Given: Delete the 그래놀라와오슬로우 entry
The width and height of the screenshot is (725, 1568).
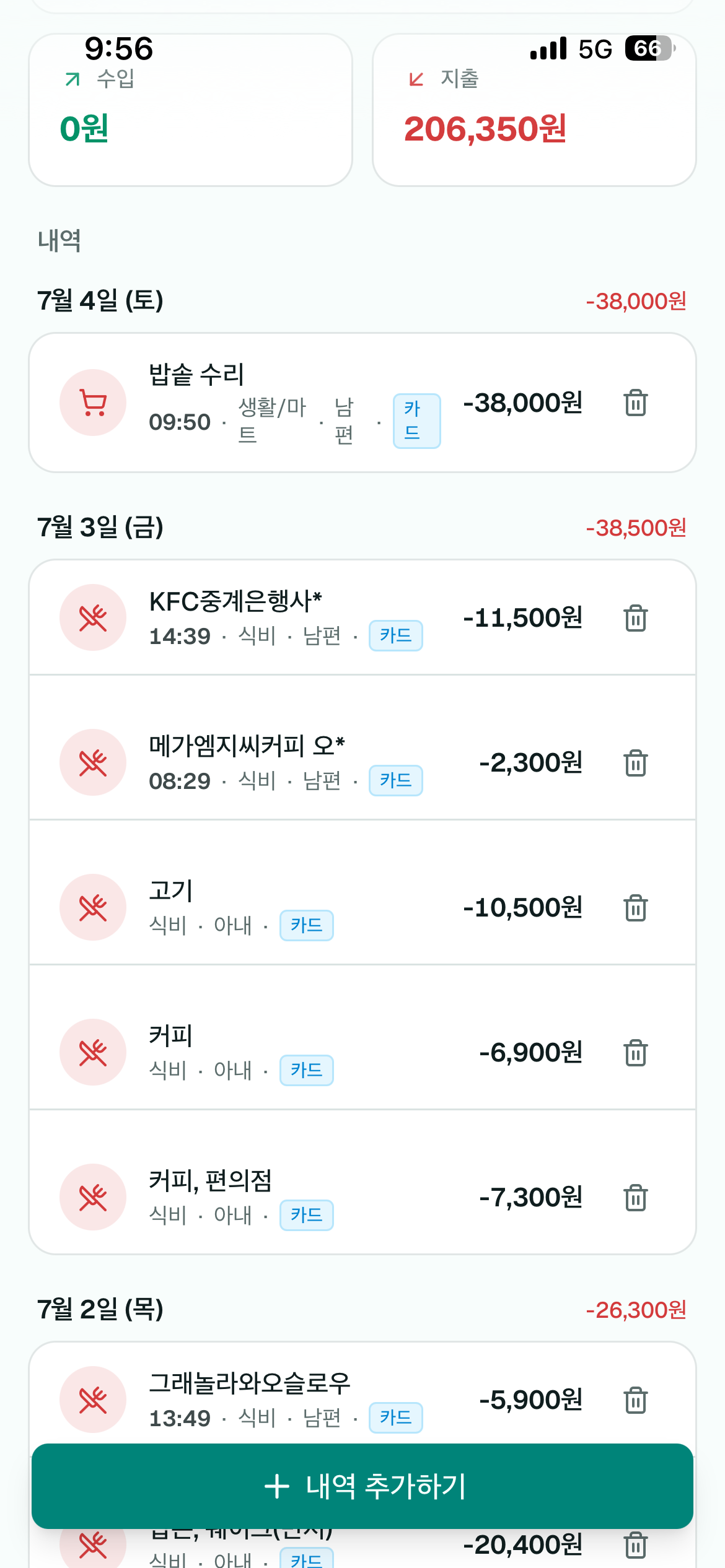Looking at the screenshot, I should pos(635,1400).
